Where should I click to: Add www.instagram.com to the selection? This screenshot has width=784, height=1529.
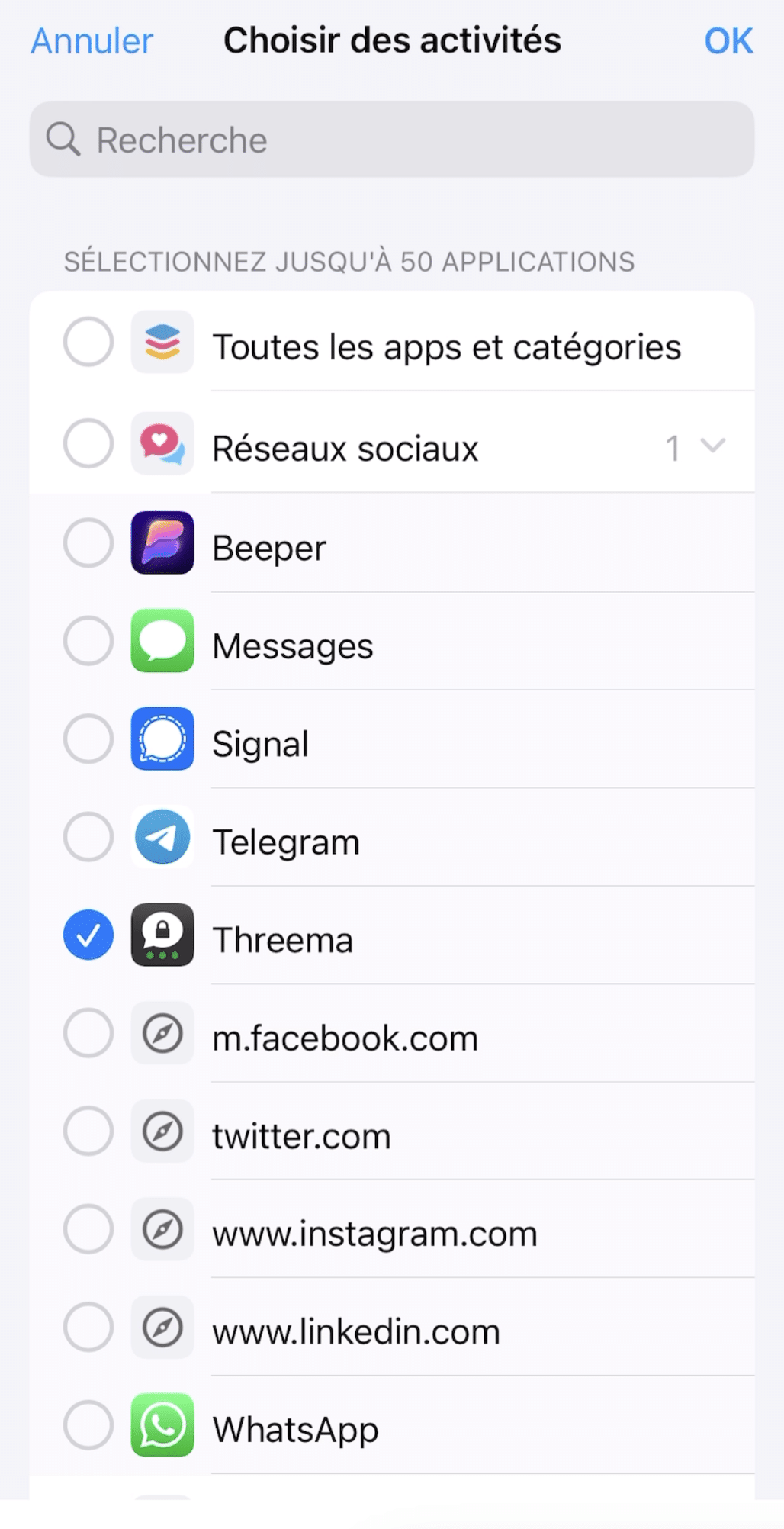[x=88, y=1229]
